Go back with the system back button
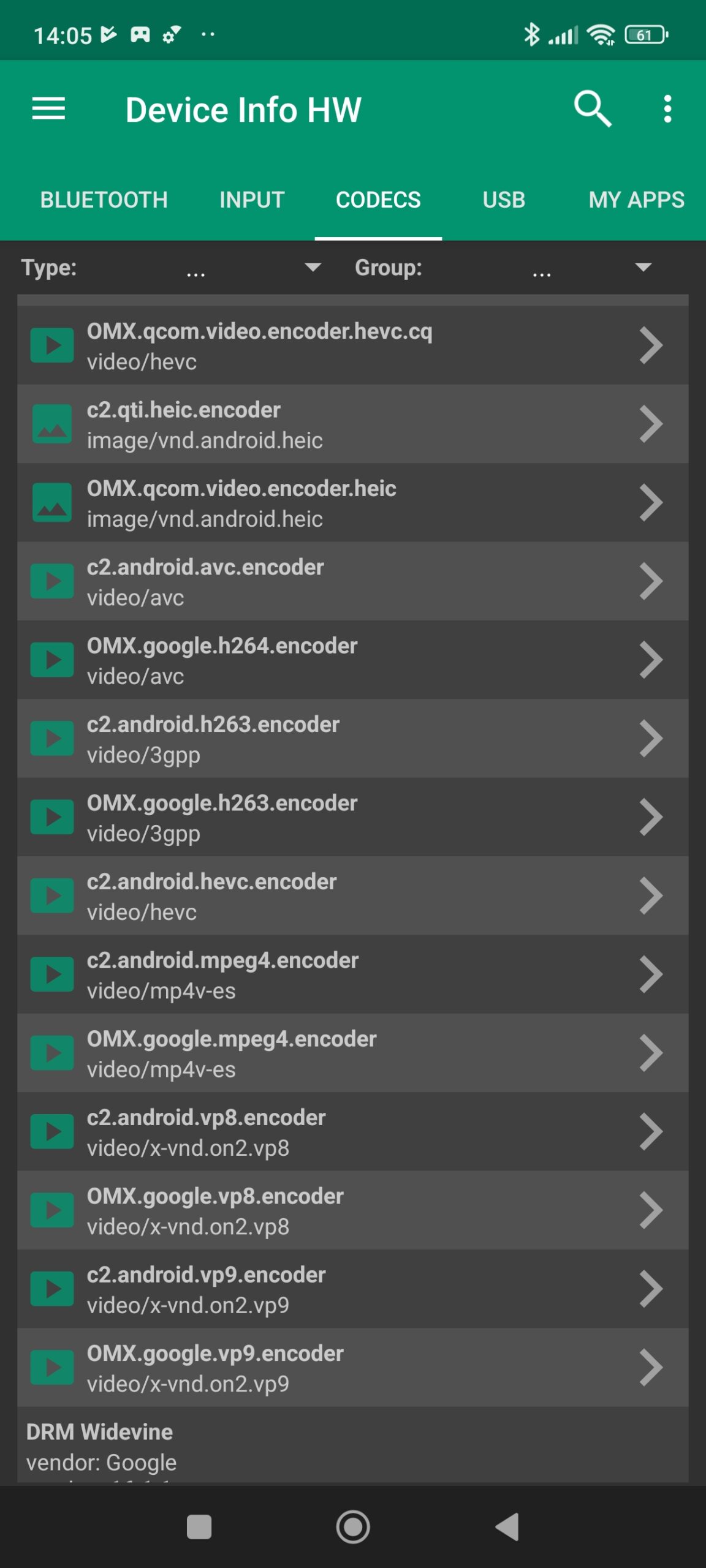The image size is (706, 1568). 507,1526
